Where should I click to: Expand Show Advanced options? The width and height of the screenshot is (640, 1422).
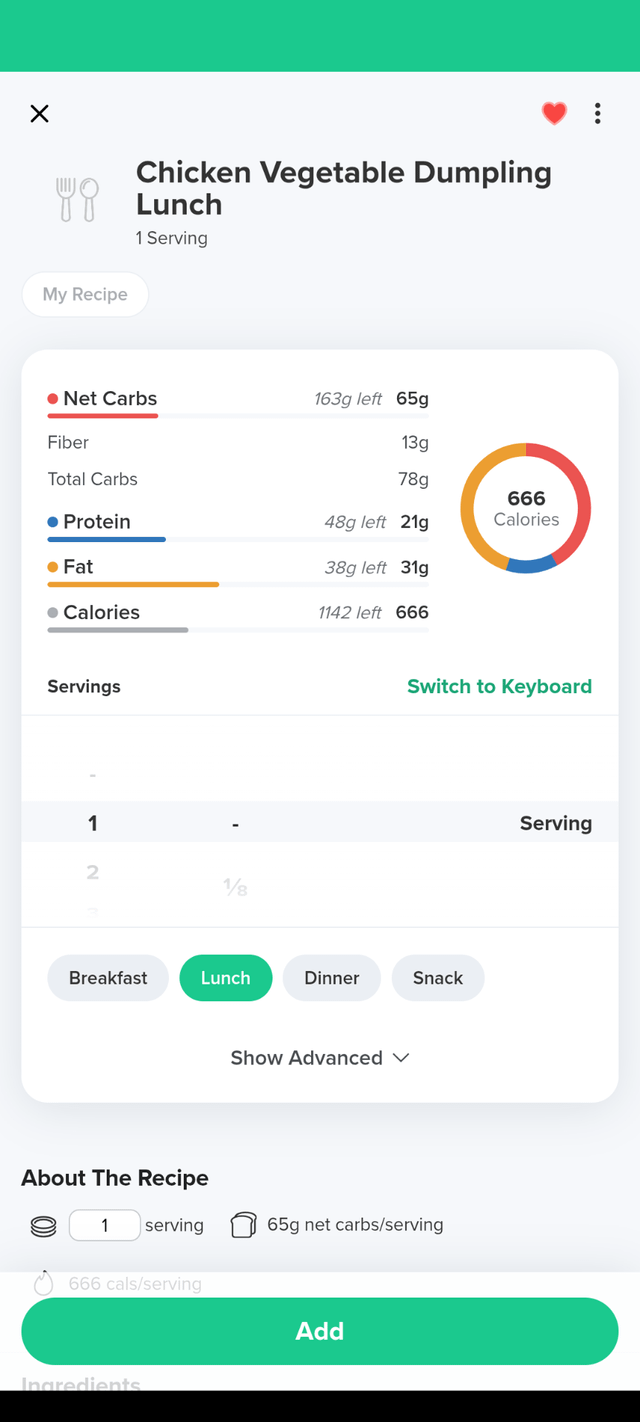click(320, 1058)
